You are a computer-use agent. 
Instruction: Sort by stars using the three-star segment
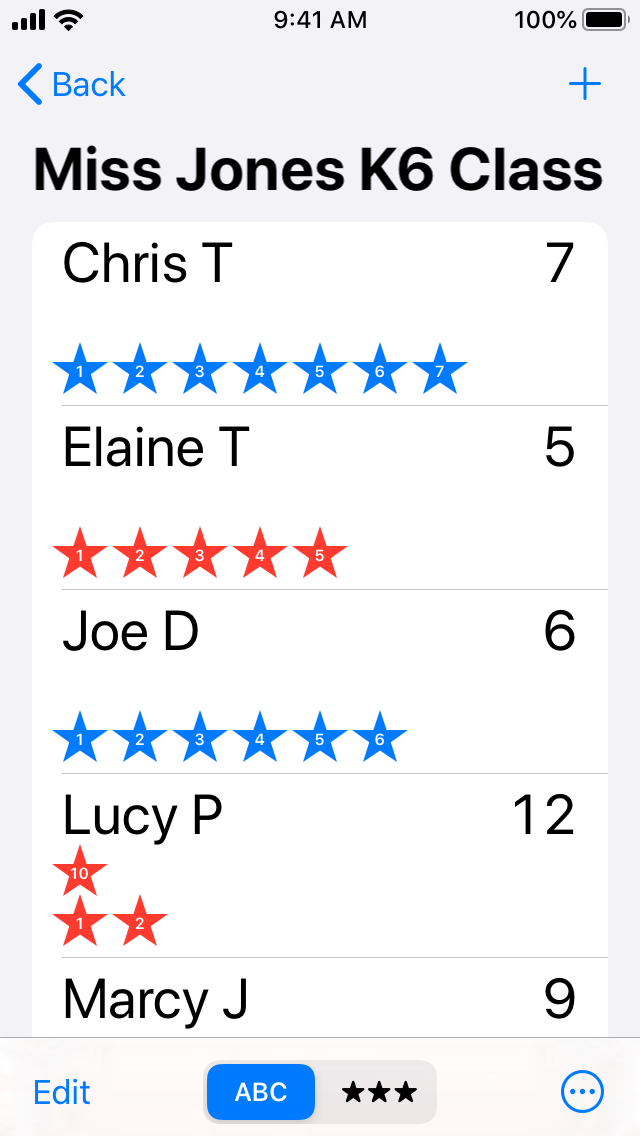[378, 1091]
